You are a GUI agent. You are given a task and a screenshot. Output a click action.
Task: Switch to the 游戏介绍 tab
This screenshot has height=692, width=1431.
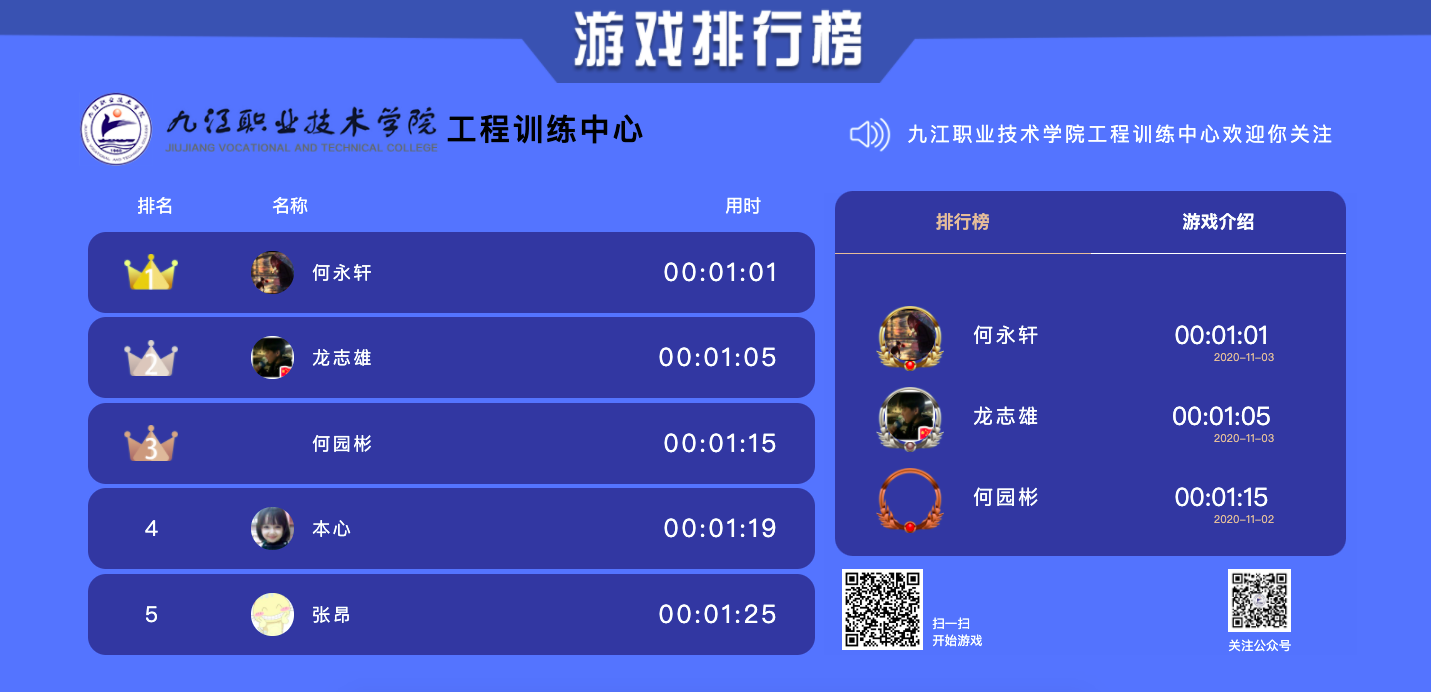click(1217, 222)
